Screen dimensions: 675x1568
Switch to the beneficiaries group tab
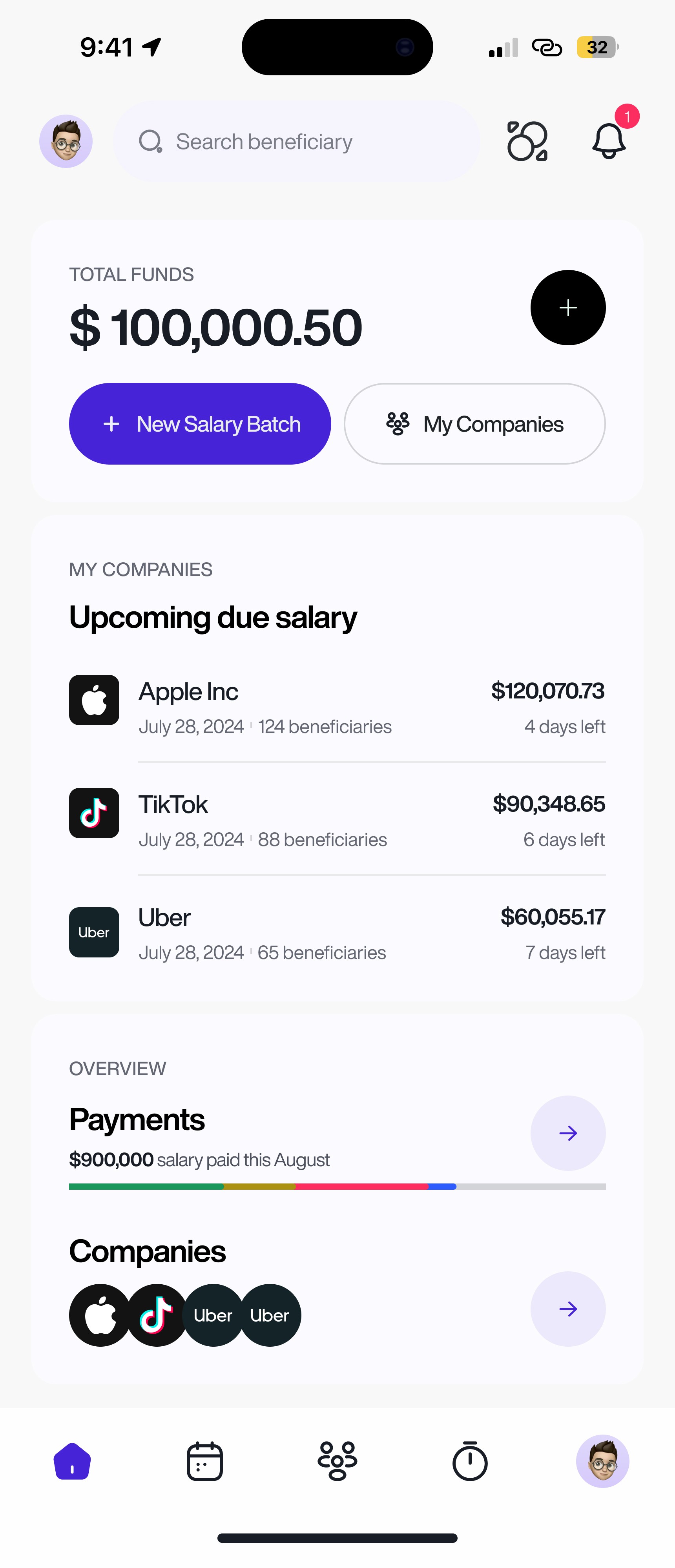pyautogui.click(x=337, y=1461)
